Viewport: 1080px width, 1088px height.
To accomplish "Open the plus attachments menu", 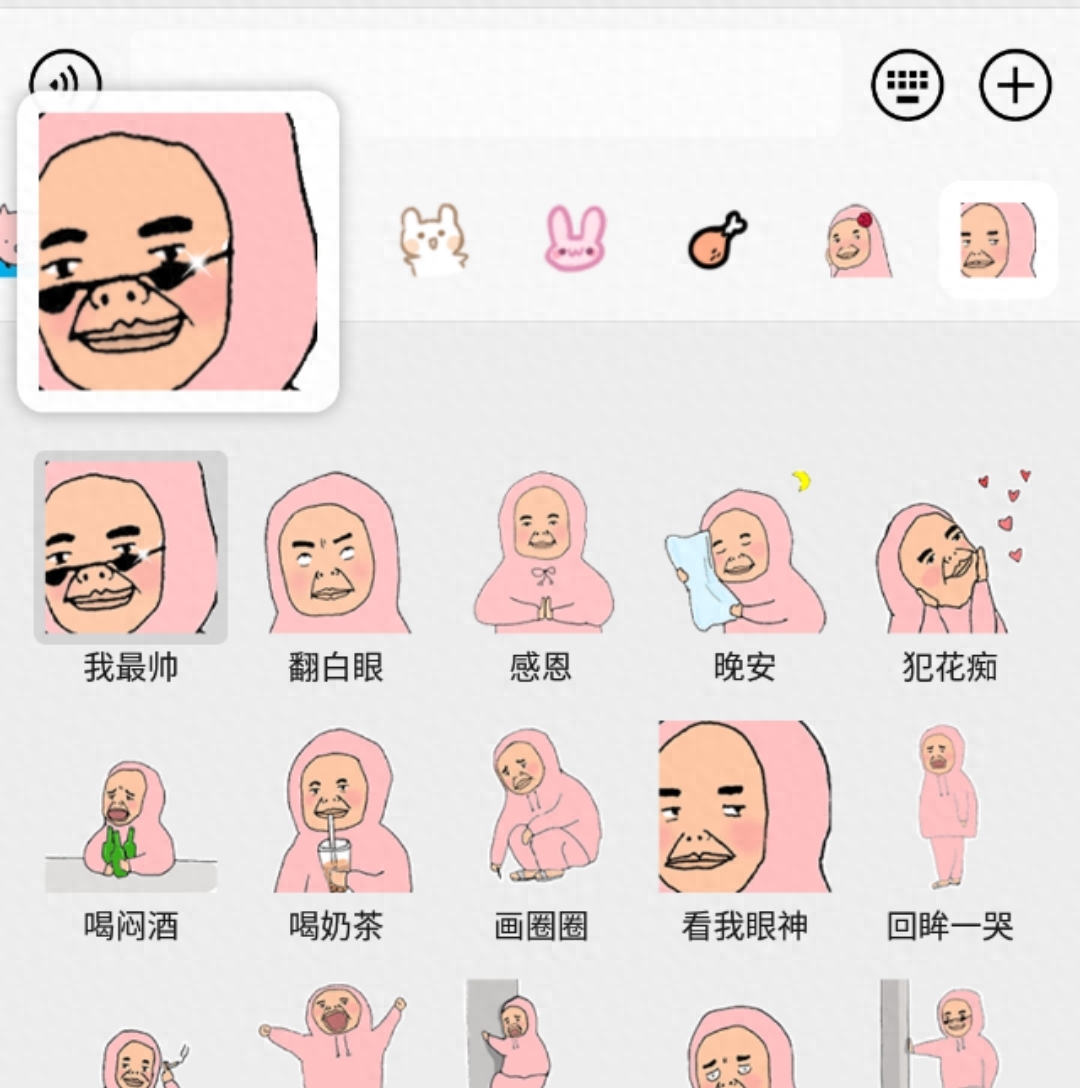I will point(1015,85).
